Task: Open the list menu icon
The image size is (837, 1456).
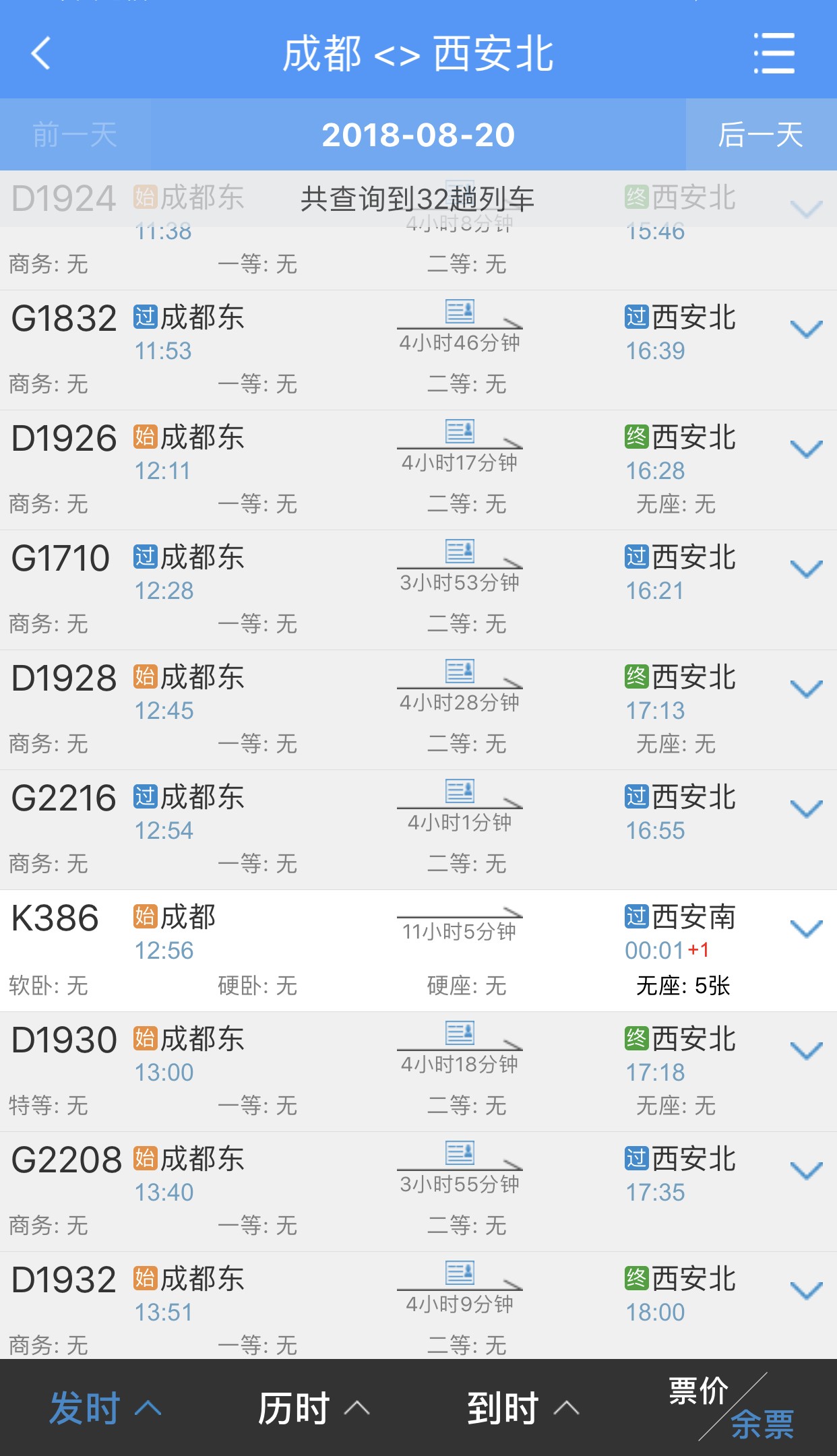Action: click(x=774, y=53)
